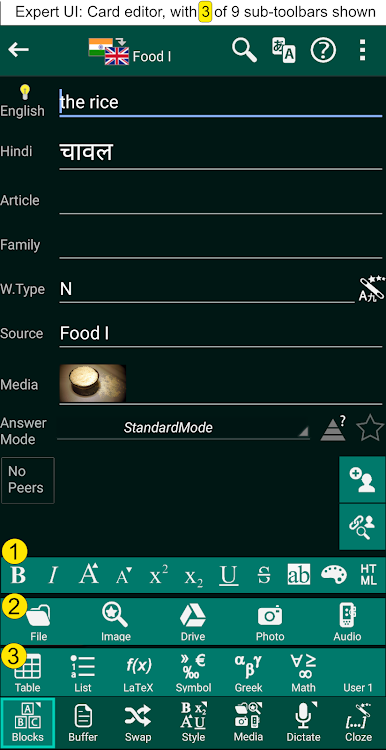Edit the English field "the rice"
Viewport: 386px width, 750px height.
tap(221, 102)
